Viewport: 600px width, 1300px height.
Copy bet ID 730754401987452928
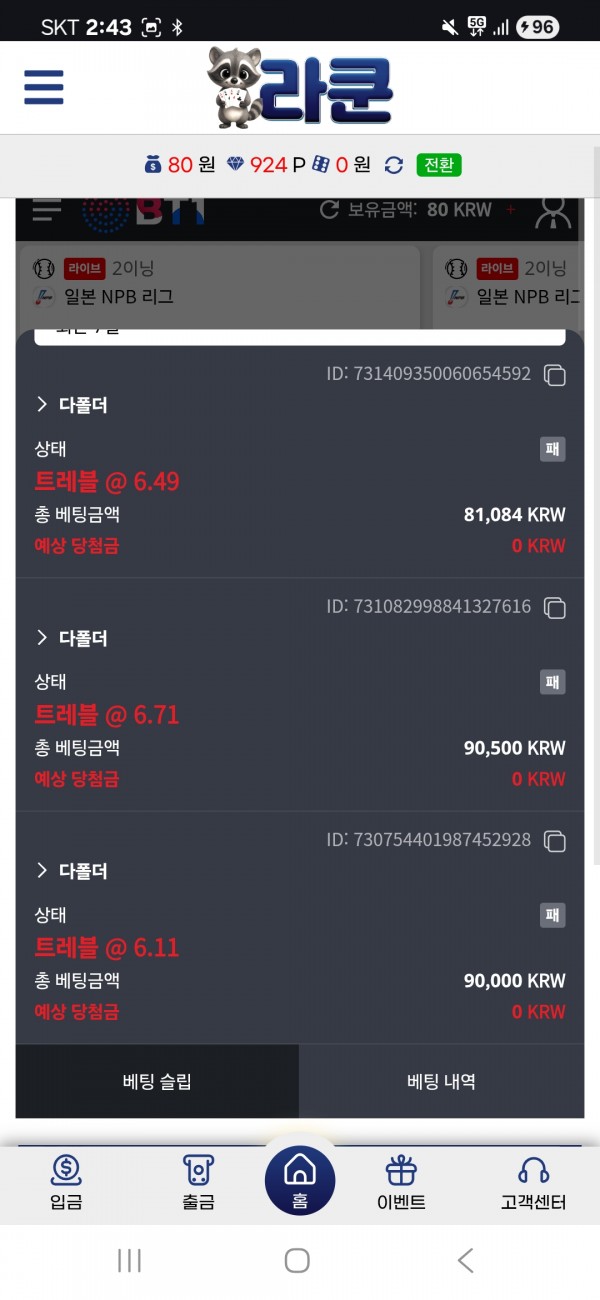555,841
